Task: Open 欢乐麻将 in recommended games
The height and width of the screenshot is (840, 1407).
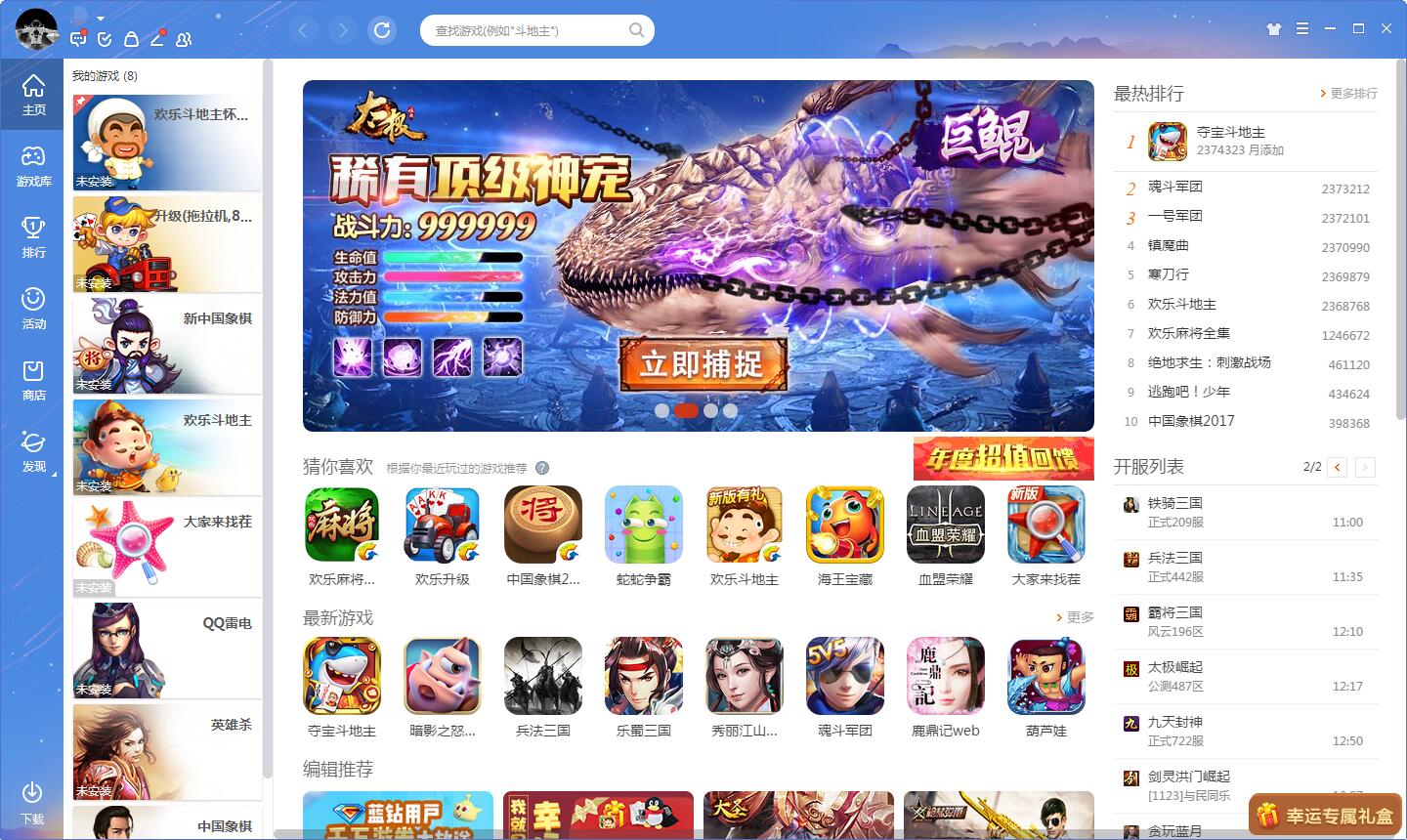Action: pyautogui.click(x=341, y=525)
